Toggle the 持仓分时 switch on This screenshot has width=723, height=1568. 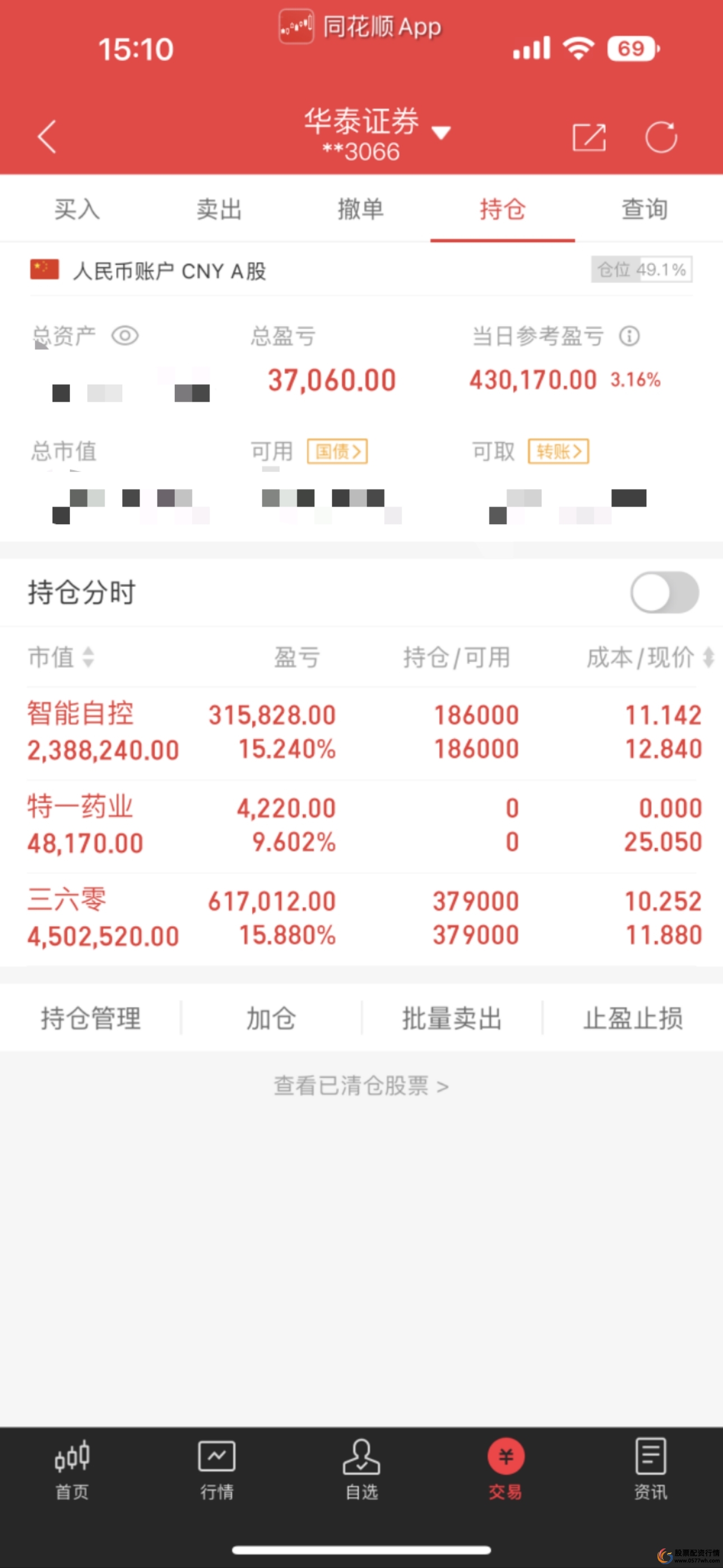point(665,591)
